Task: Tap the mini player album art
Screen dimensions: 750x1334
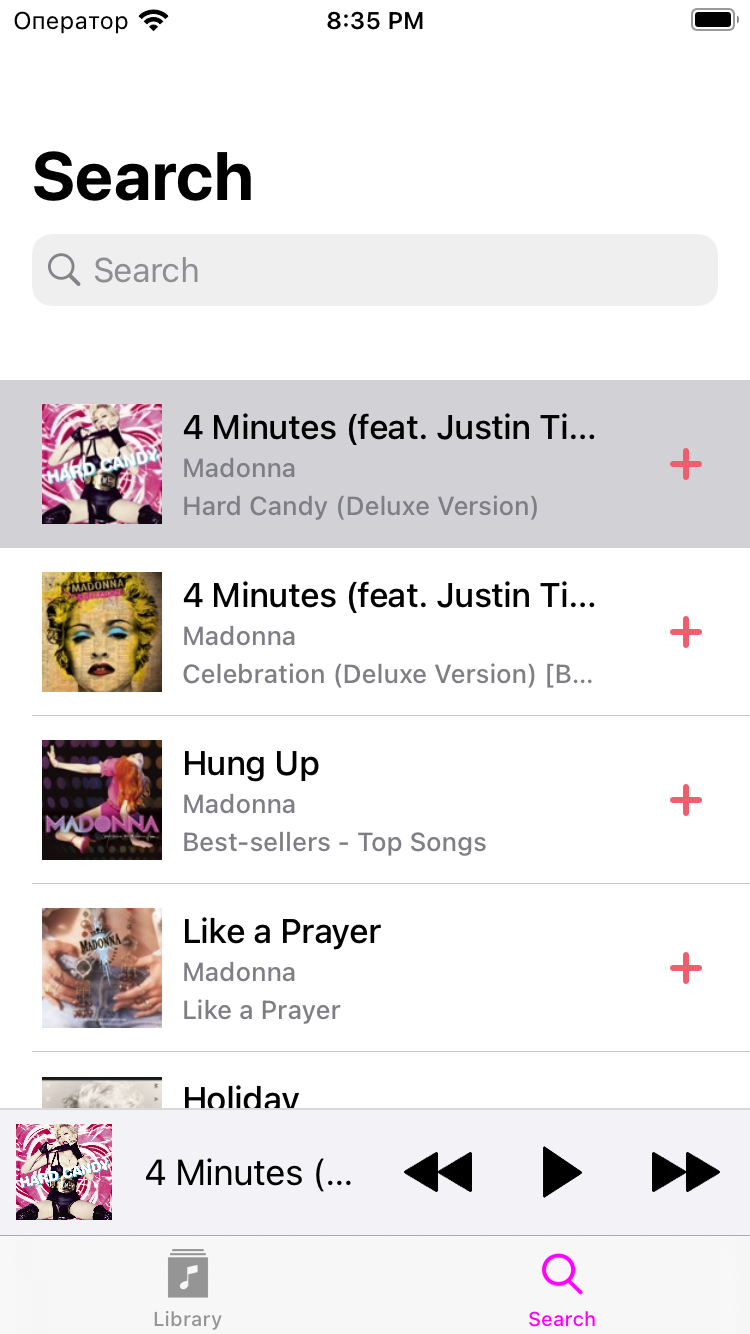Action: 63,1171
